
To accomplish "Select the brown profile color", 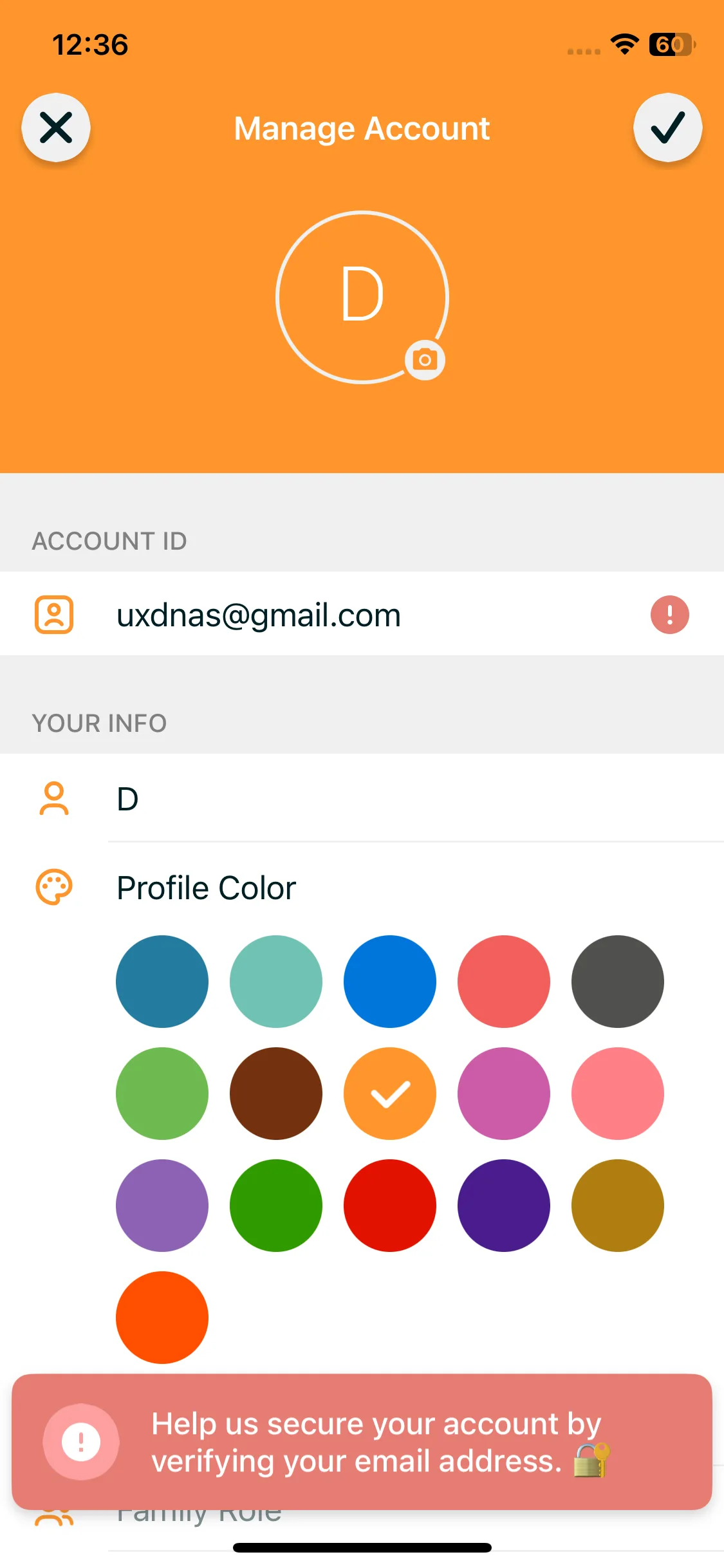I will click(276, 1094).
